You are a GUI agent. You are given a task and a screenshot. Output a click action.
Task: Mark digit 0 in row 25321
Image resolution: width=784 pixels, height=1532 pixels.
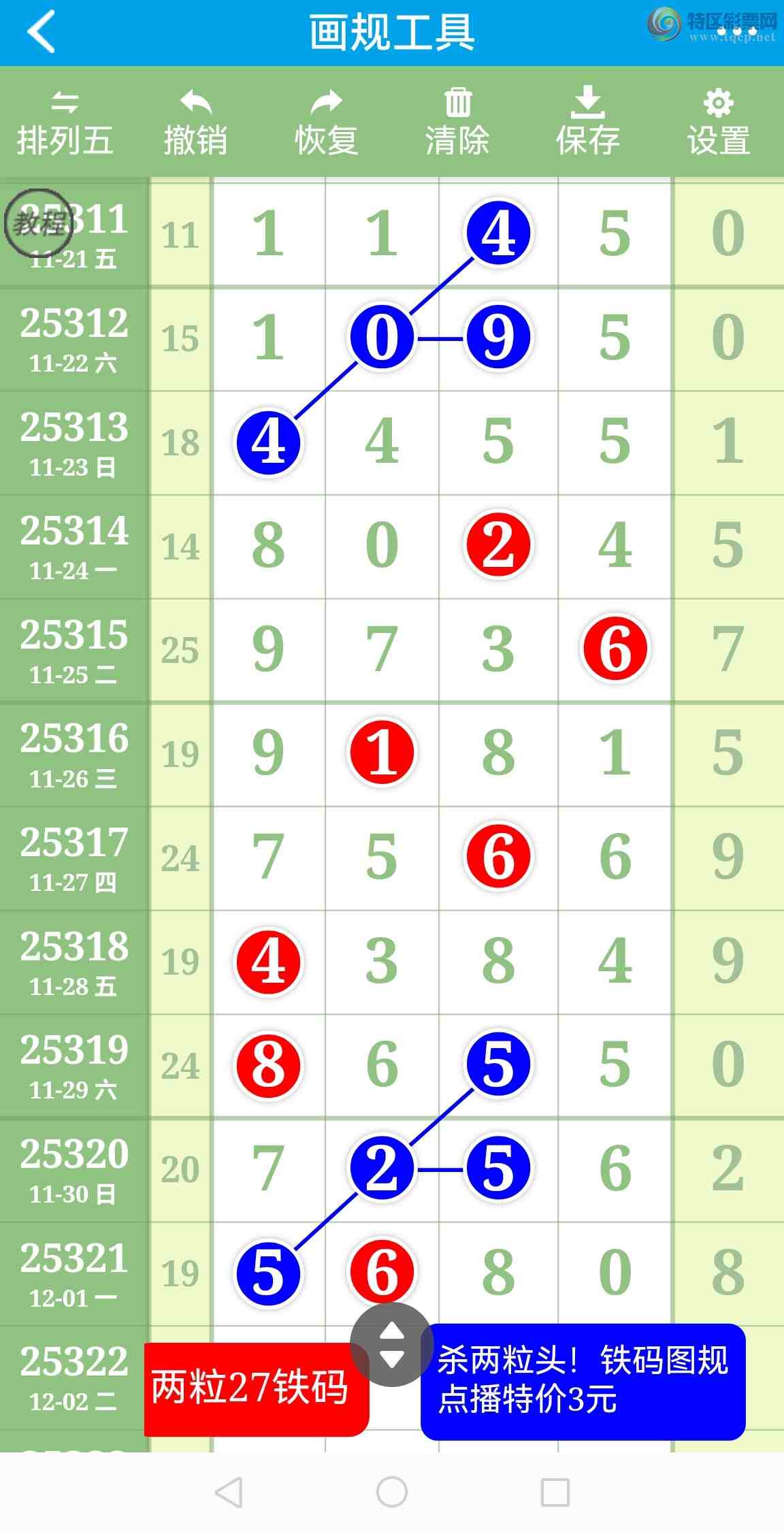[615, 1272]
